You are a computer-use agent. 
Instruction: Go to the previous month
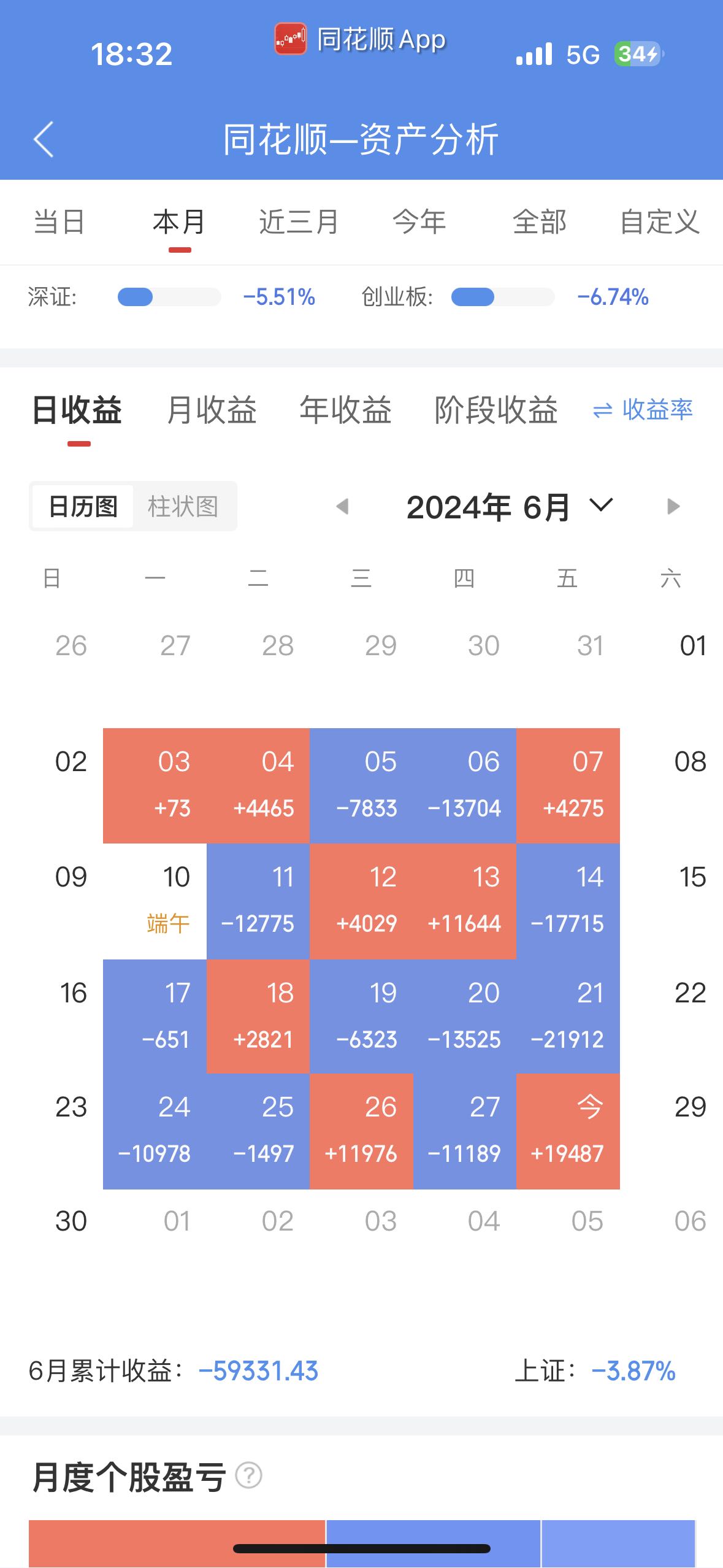click(342, 507)
